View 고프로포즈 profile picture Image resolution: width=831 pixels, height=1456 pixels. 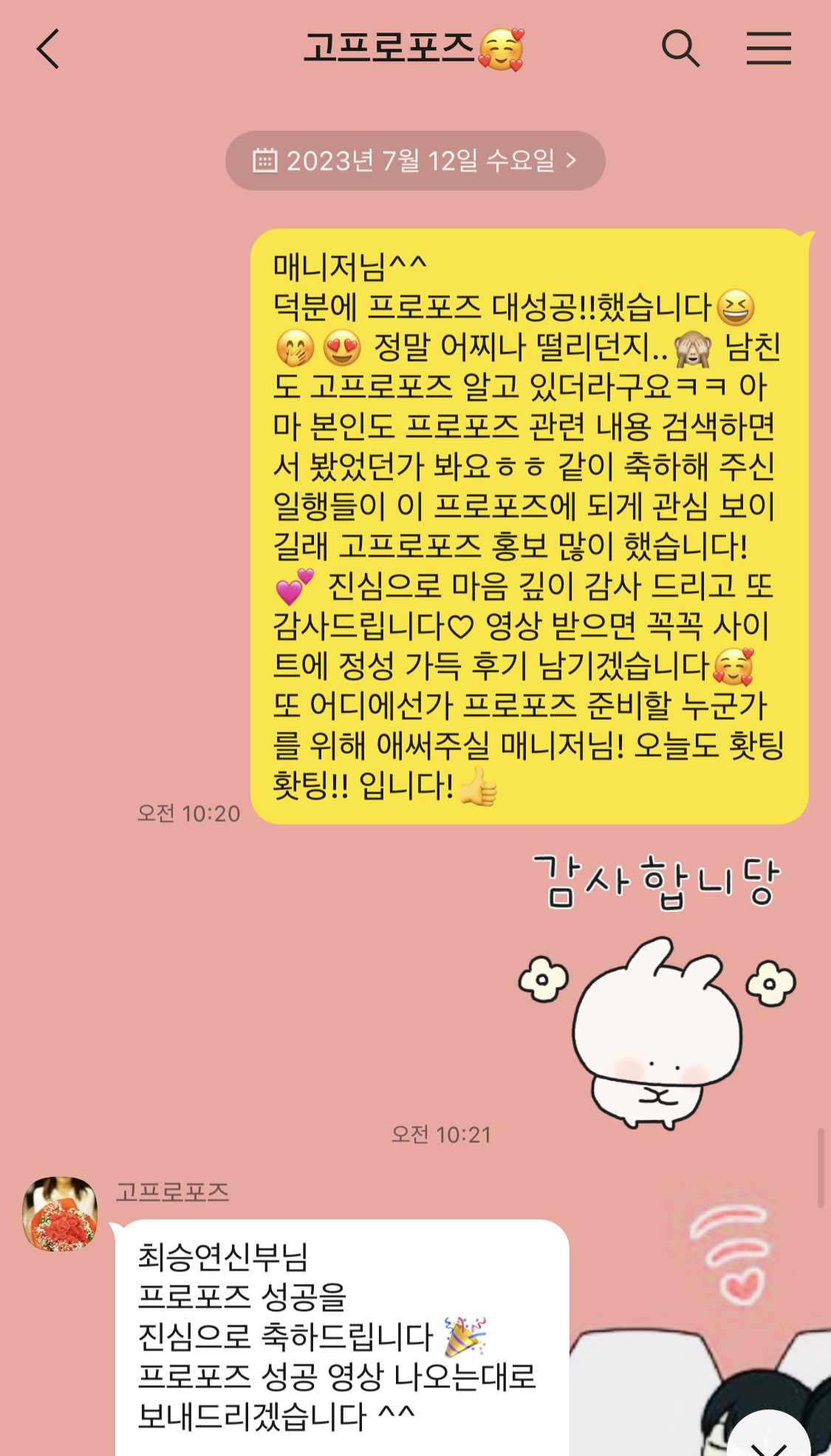click(60, 1214)
